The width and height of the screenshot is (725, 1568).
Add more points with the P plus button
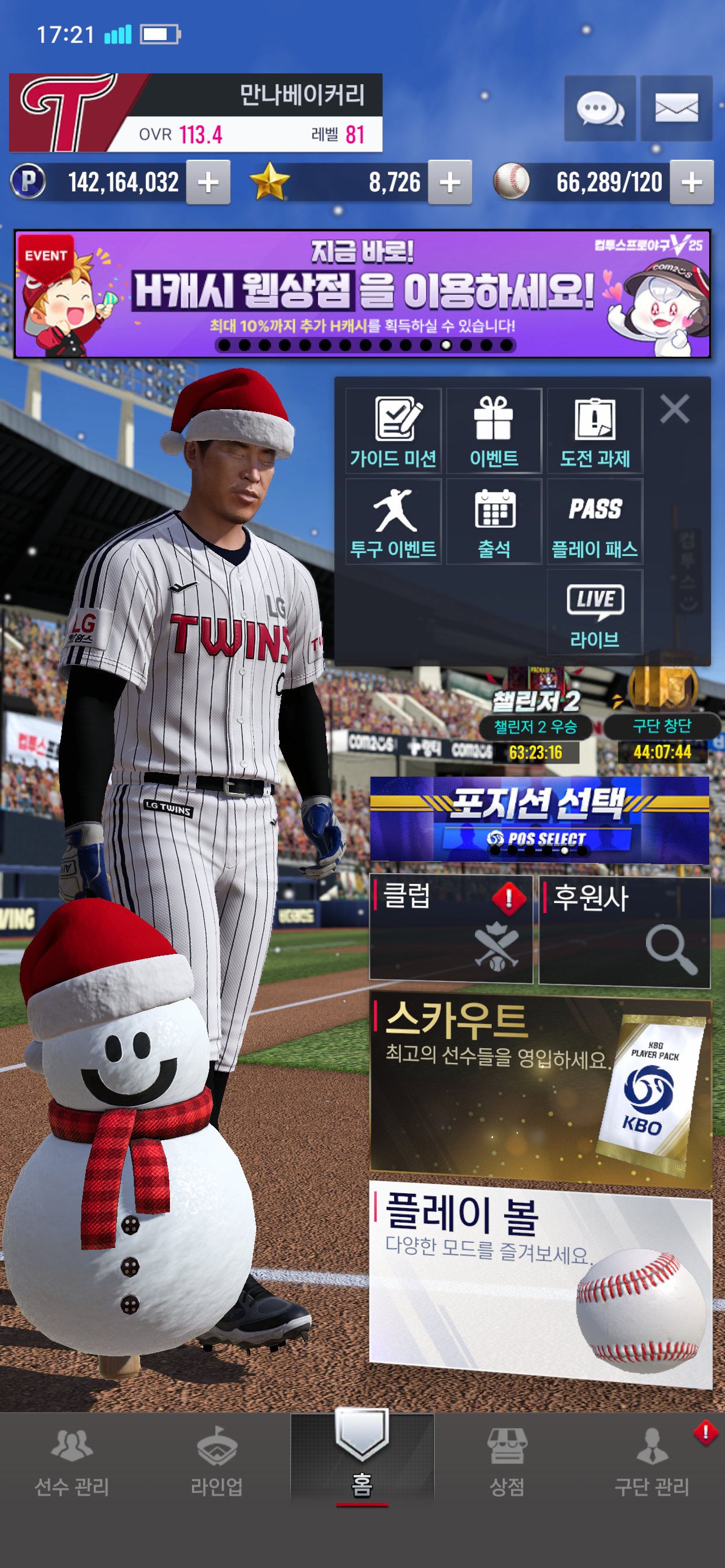pos(208,182)
